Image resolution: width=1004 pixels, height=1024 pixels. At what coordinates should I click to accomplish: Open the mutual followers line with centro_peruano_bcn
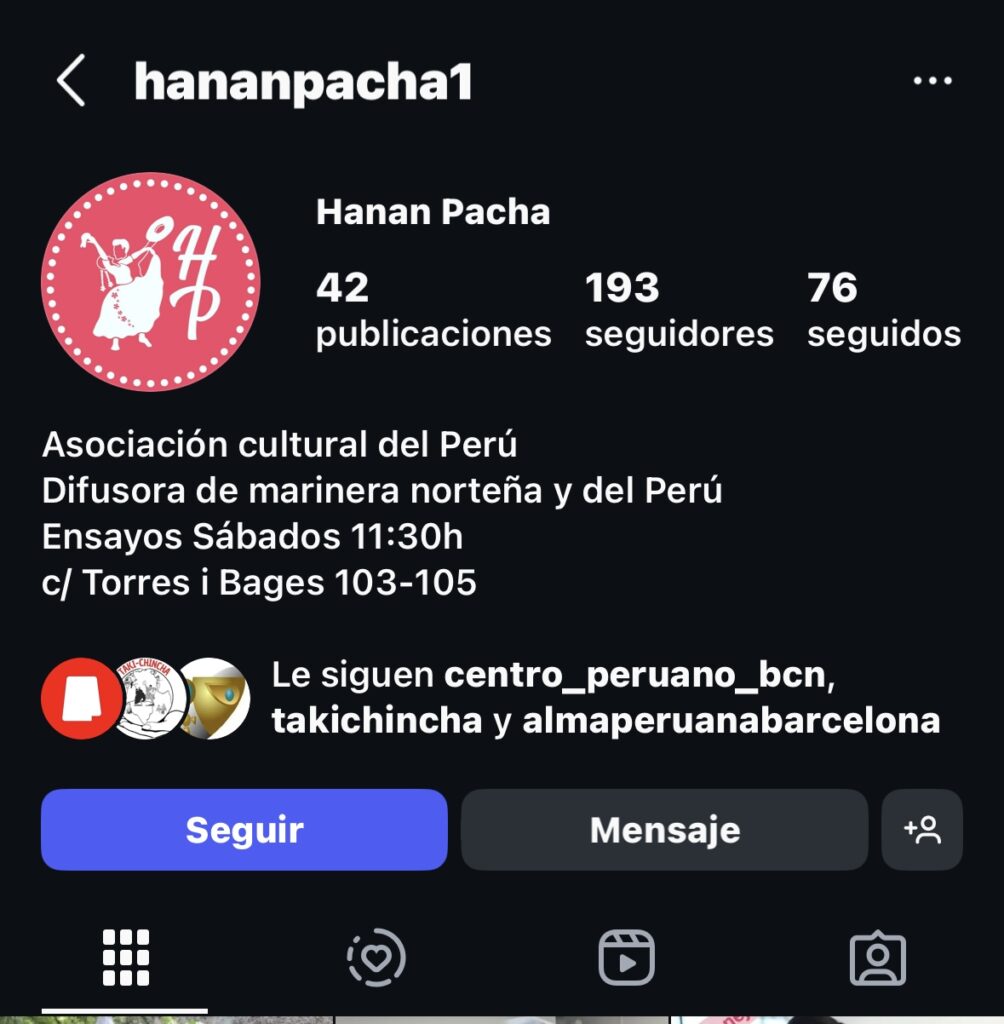[604, 698]
